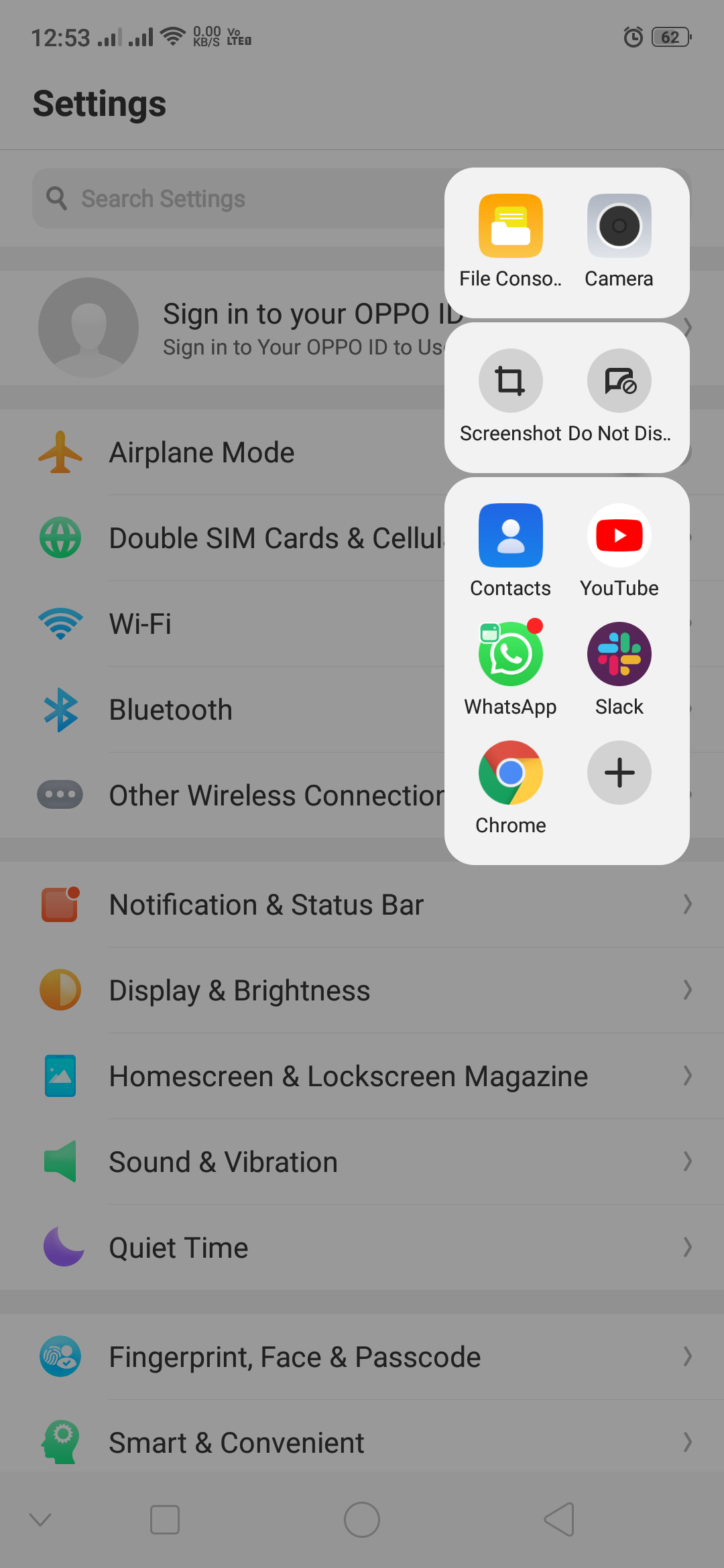
Task: Add an app with the plus button
Action: click(x=619, y=773)
